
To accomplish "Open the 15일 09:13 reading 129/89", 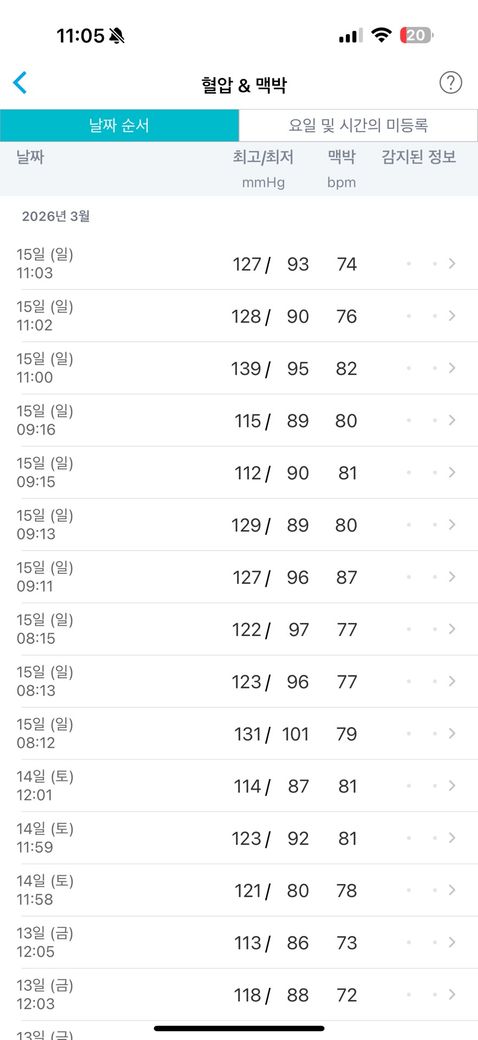I will [239, 525].
